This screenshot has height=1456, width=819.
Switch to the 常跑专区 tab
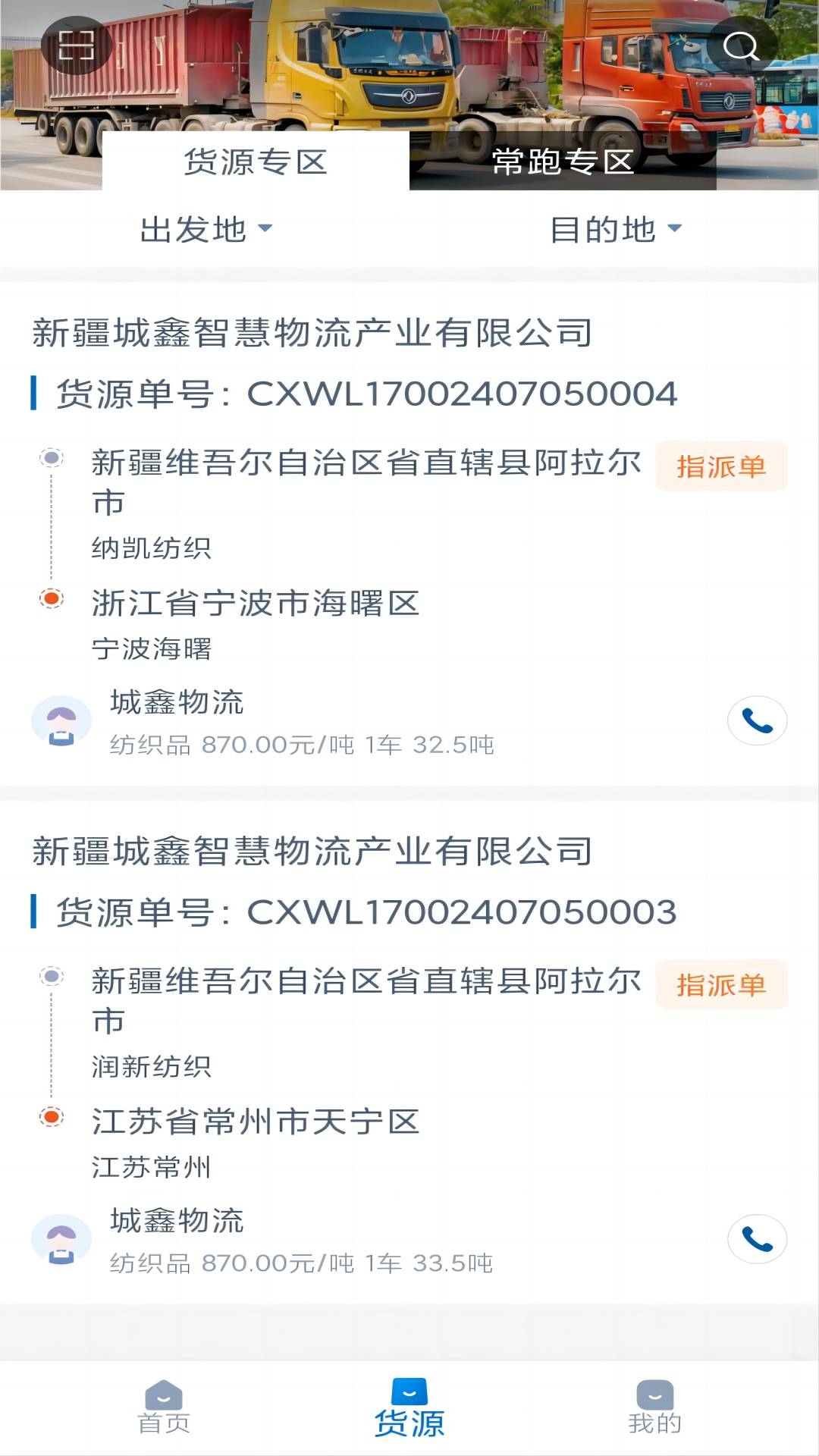pos(563,162)
